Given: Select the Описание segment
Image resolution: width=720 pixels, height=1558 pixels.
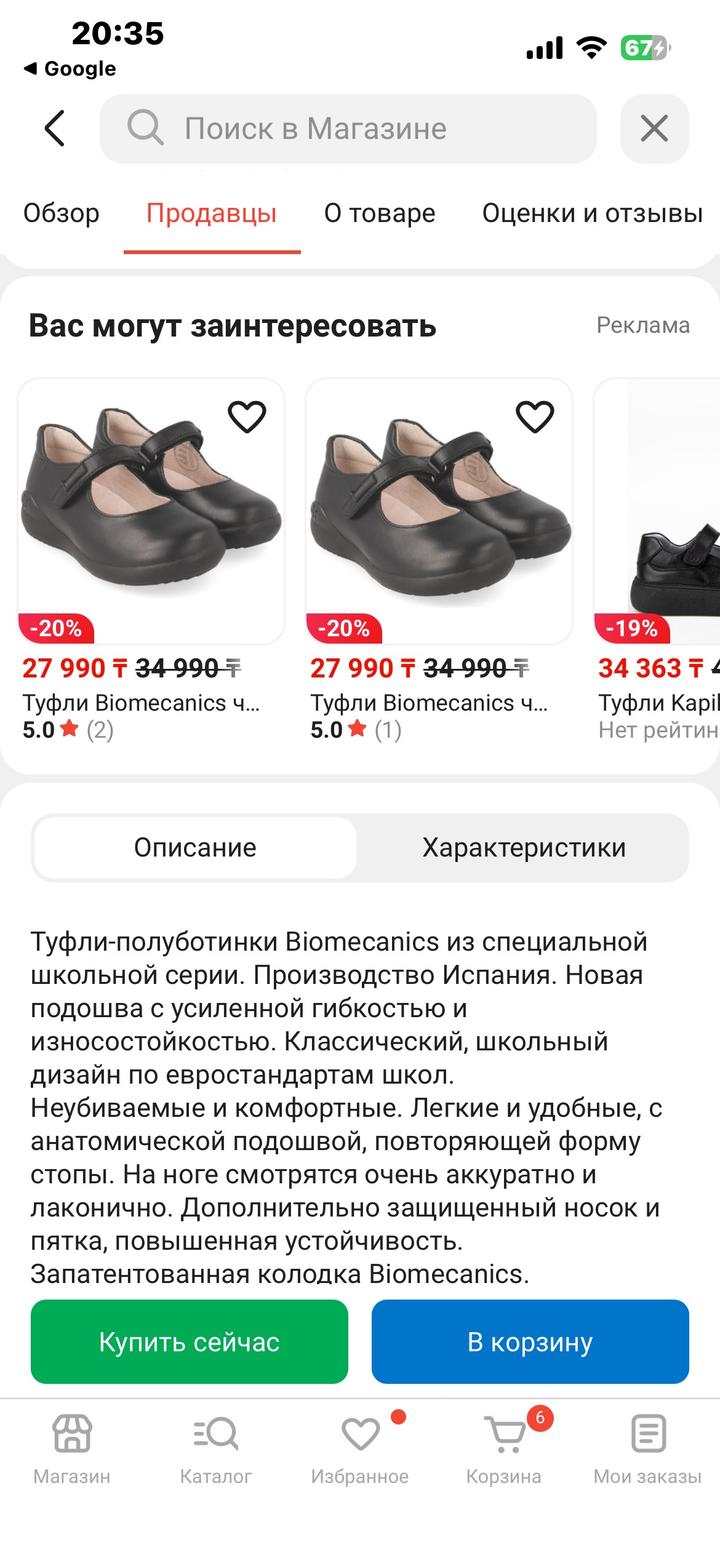Looking at the screenshot, I should click(x=195, y=847).
